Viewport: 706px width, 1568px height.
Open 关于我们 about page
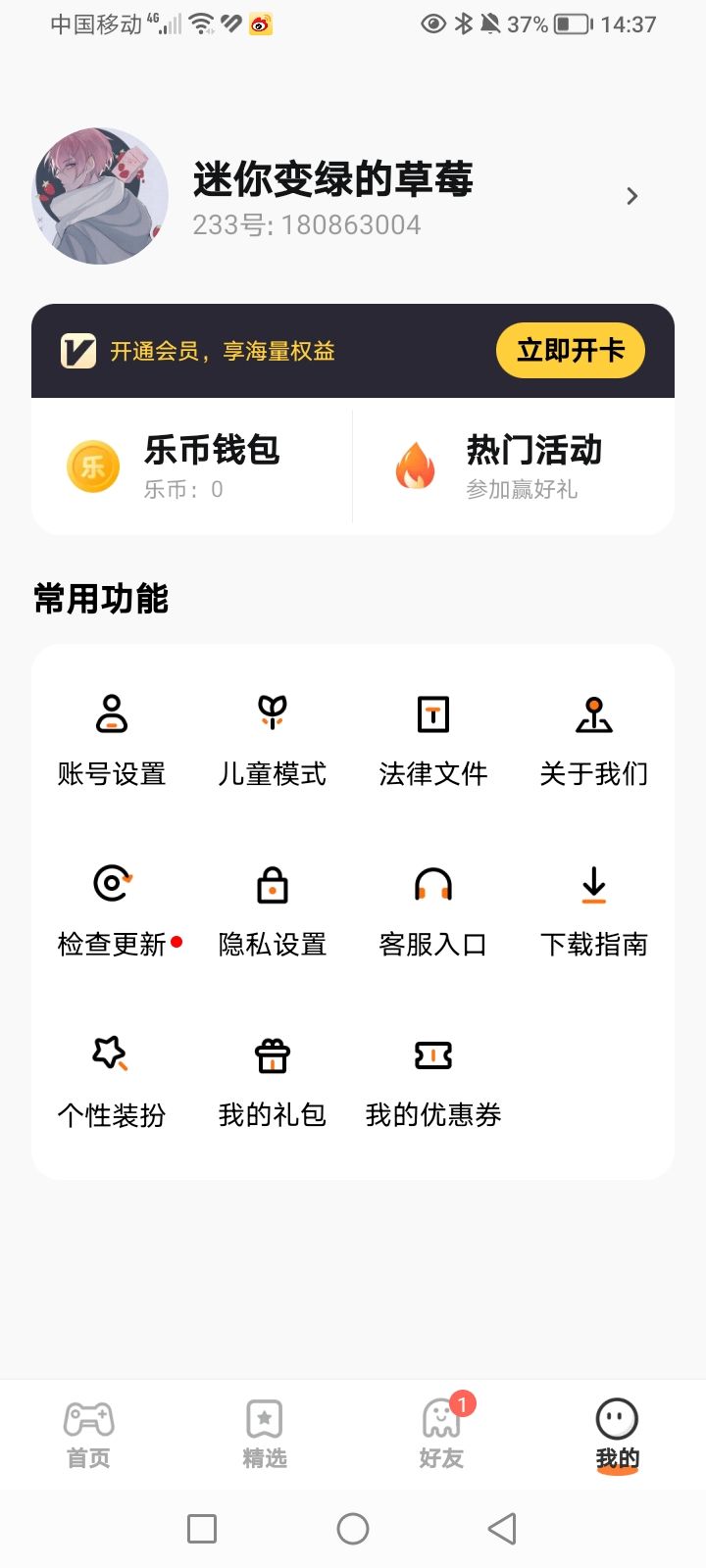pyautogui.click(x=593, y=740)
